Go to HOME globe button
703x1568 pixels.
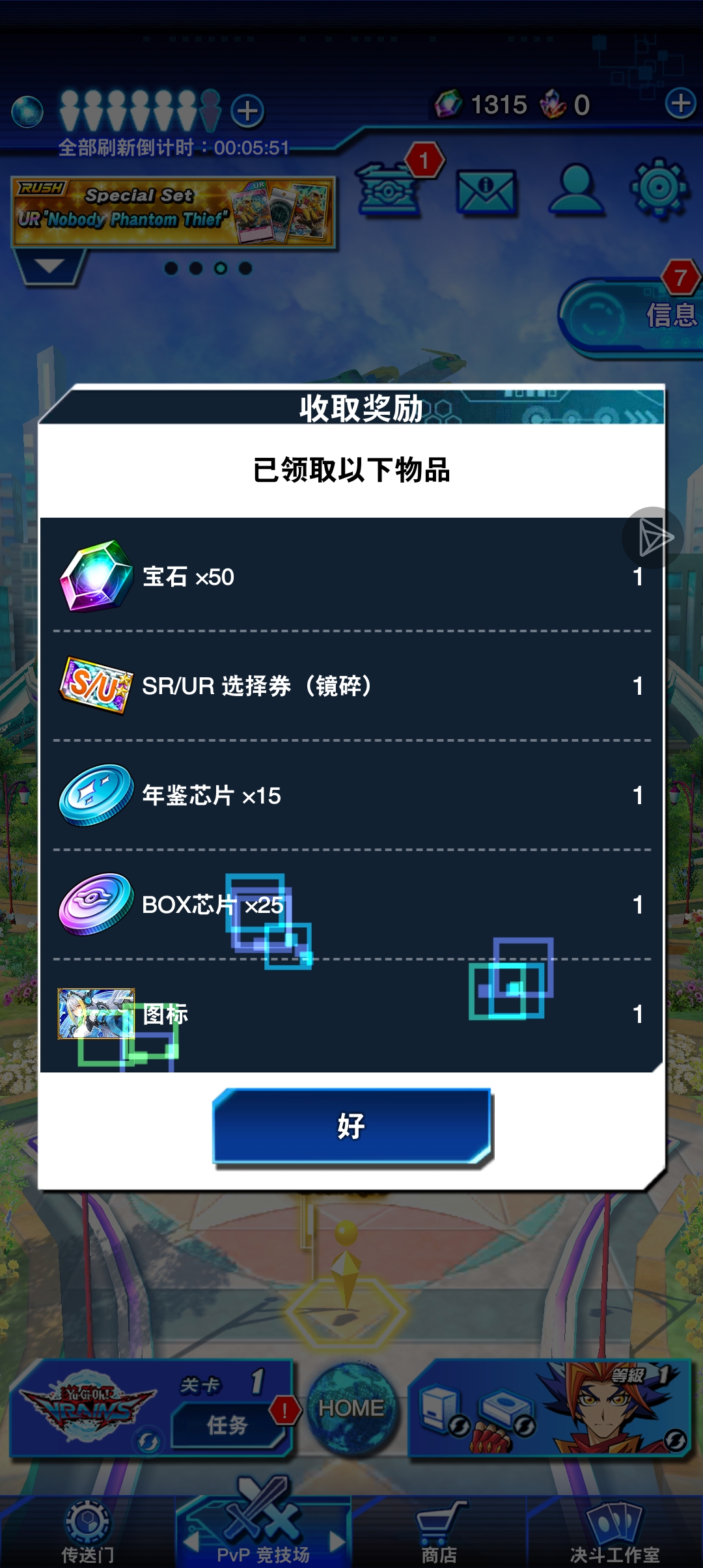351,1408
